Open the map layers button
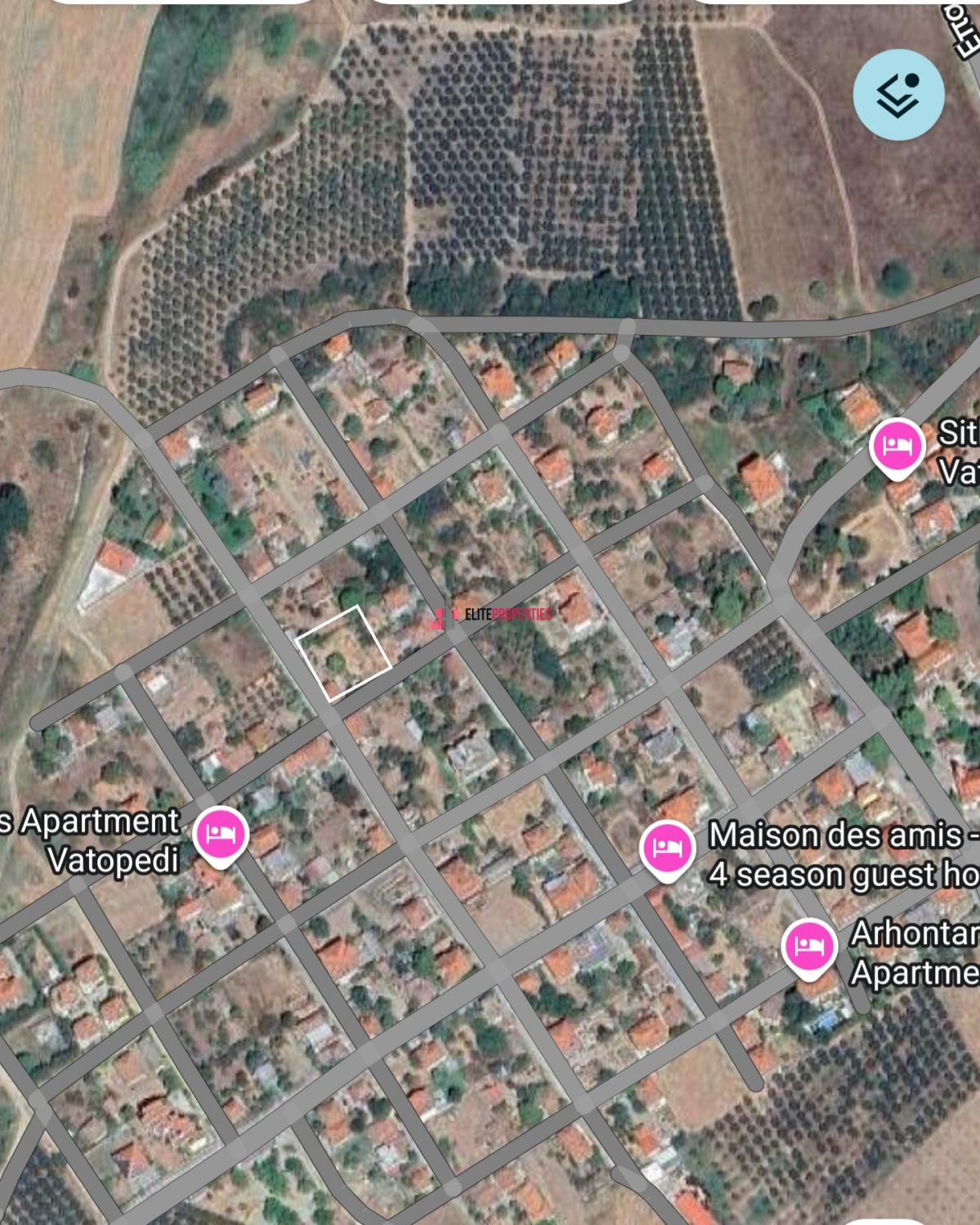 (898, 95)
